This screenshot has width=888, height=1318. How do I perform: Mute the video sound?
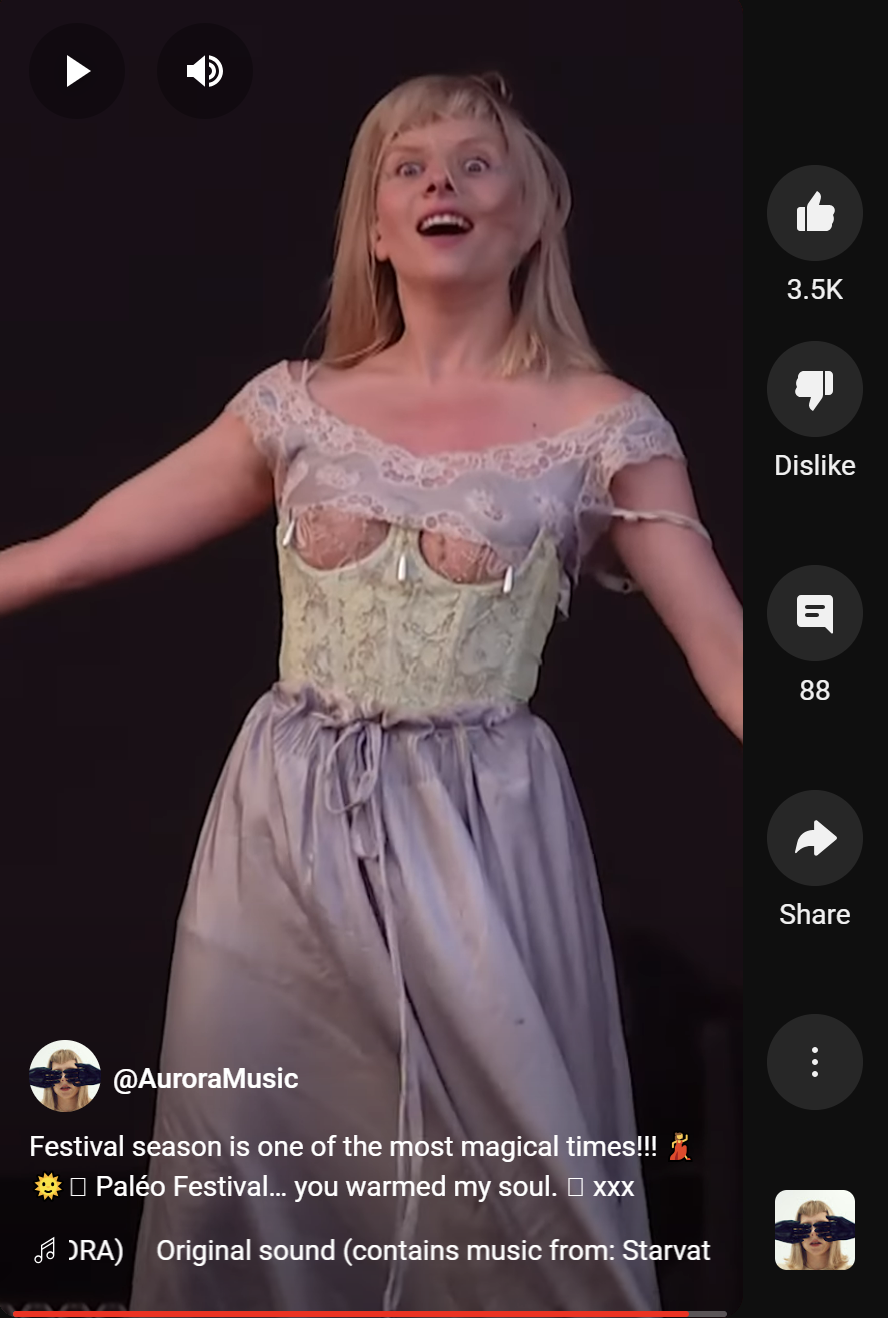205,72
